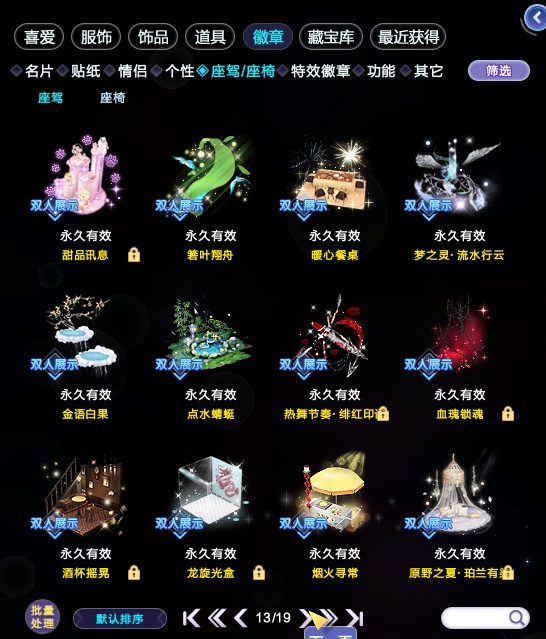The image size is (546, 639).
Task: Tap the 批量处理 button
Action: (x=42, y=616)
